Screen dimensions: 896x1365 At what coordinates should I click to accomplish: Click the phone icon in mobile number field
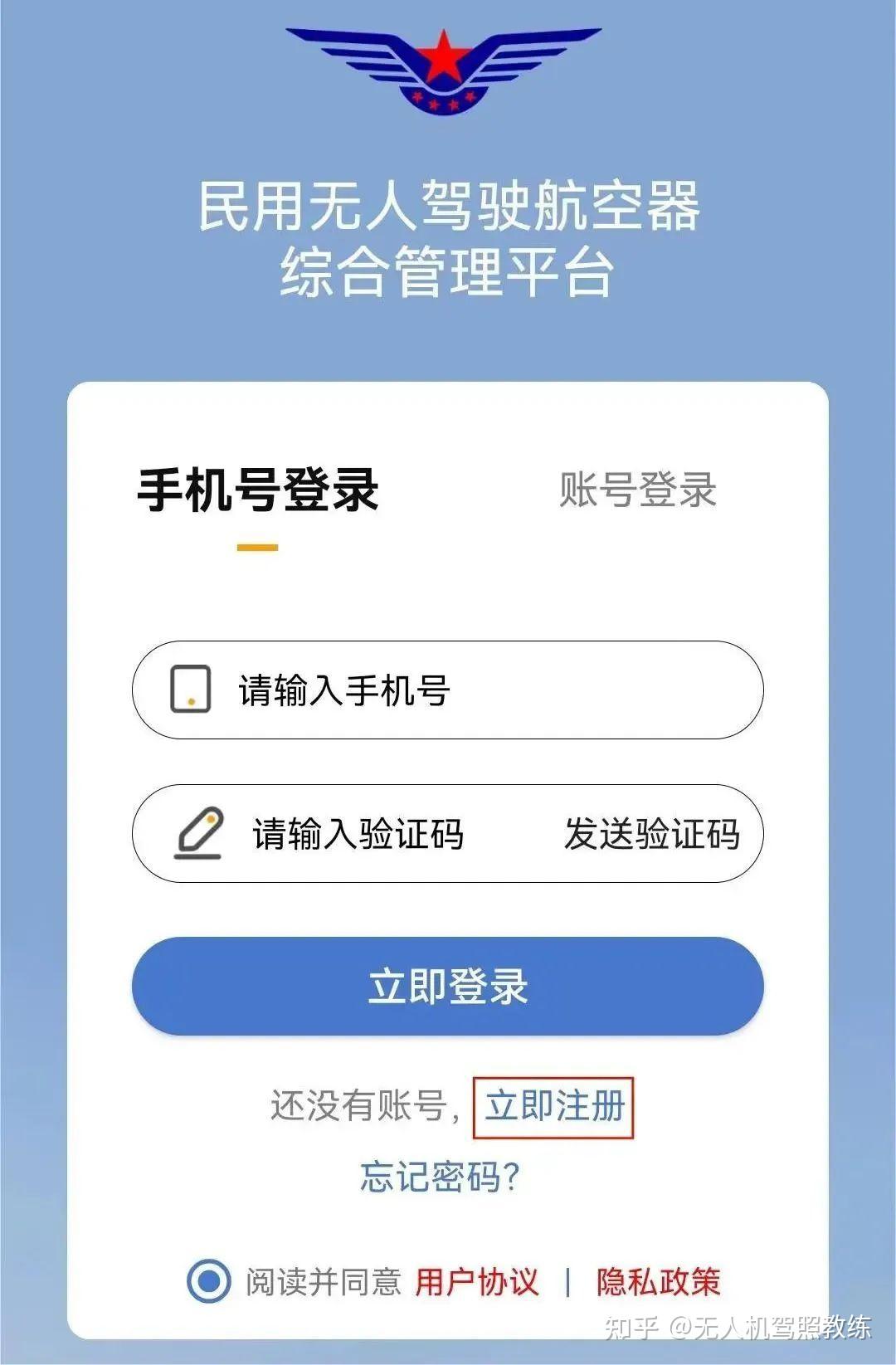pos(189,690)
